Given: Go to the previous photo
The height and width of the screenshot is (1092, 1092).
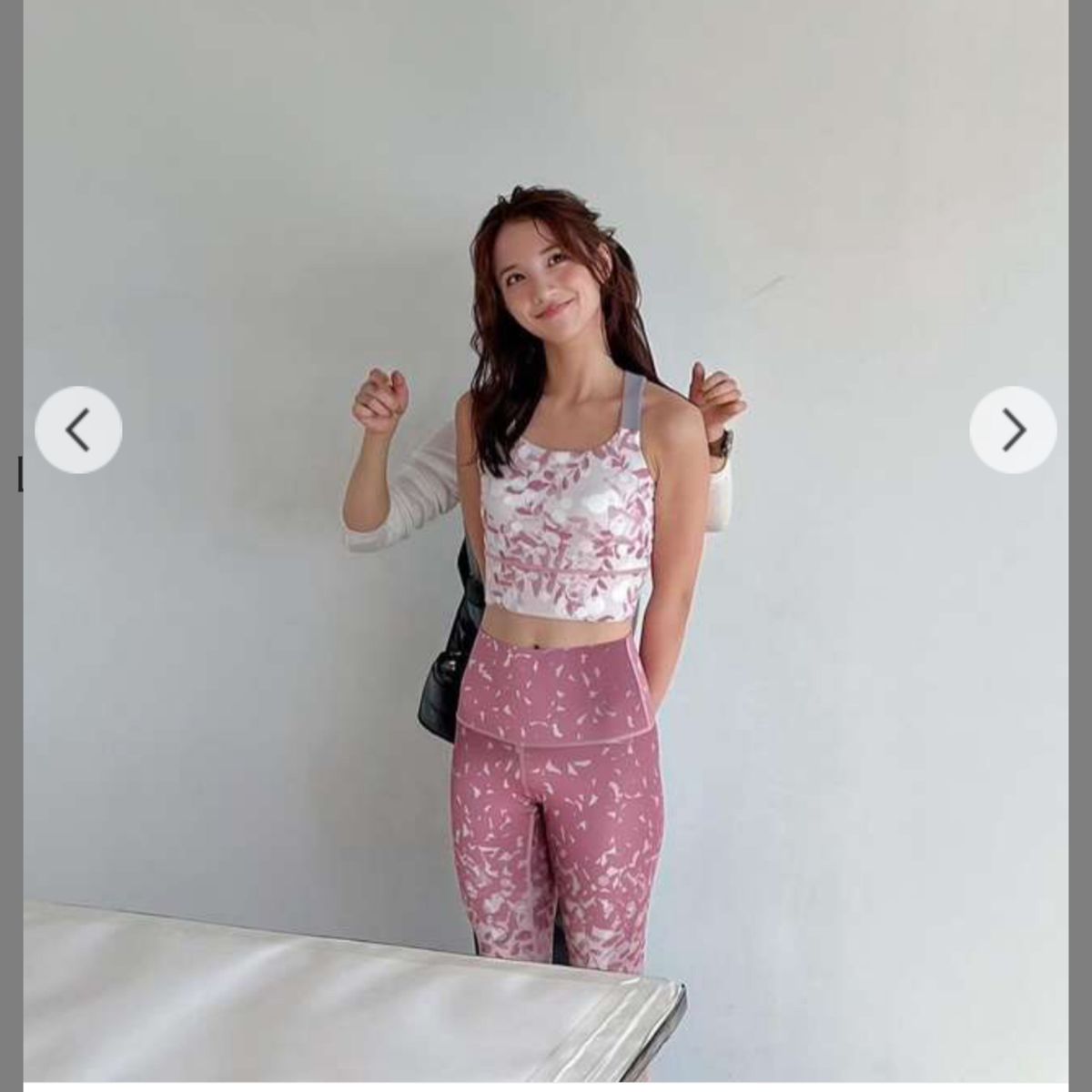Looking at the screenshot, I should click(78, 430).
